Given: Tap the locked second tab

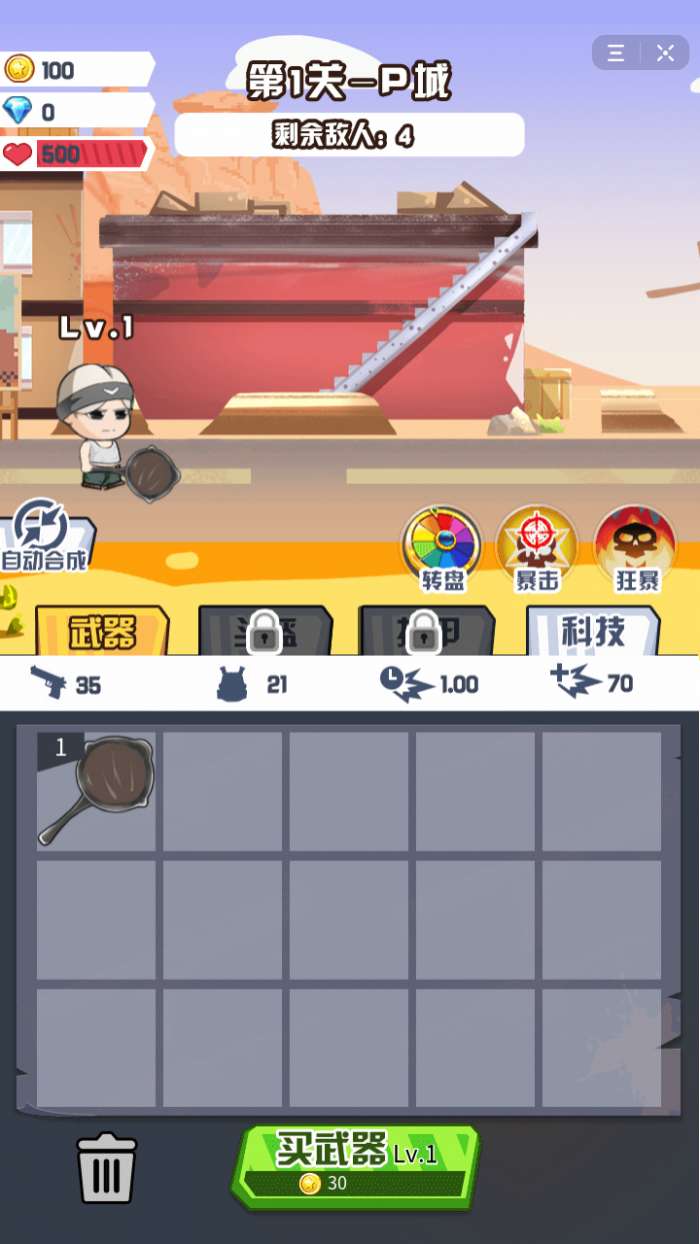Looking at the screenshot, I should tap(264, 632).
